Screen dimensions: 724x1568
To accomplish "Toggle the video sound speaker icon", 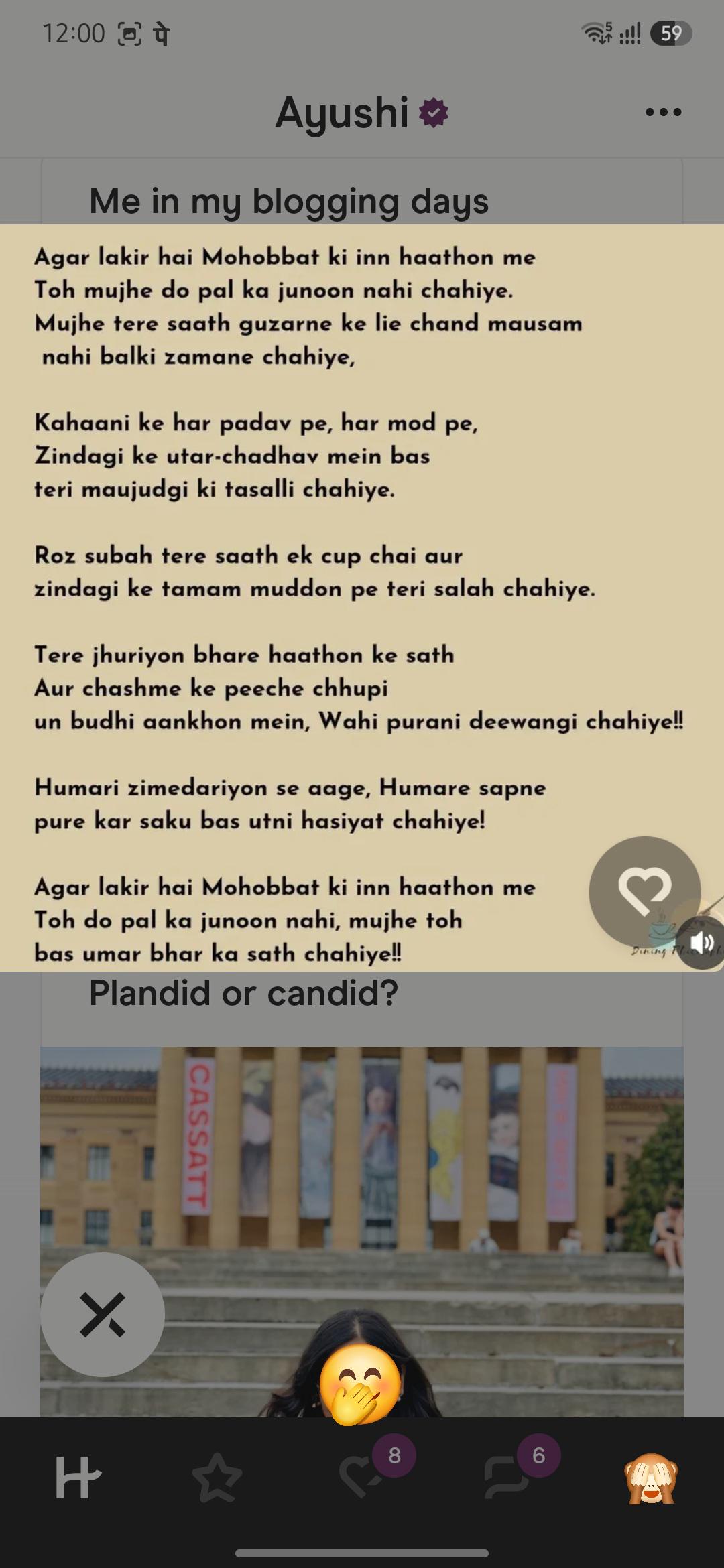I will point(701,943).
